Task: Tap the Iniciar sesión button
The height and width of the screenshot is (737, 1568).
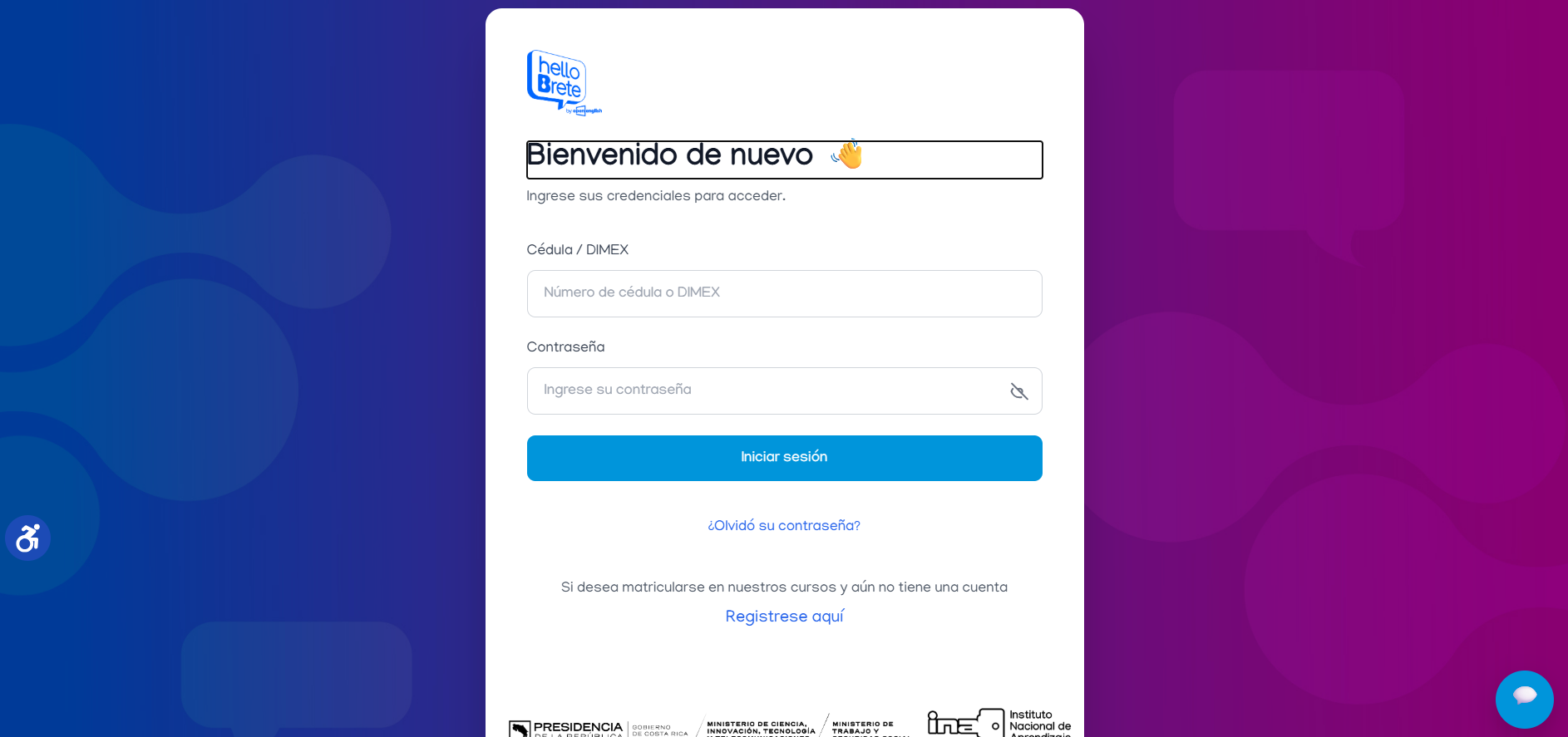Action: click(x=784, y=458)
